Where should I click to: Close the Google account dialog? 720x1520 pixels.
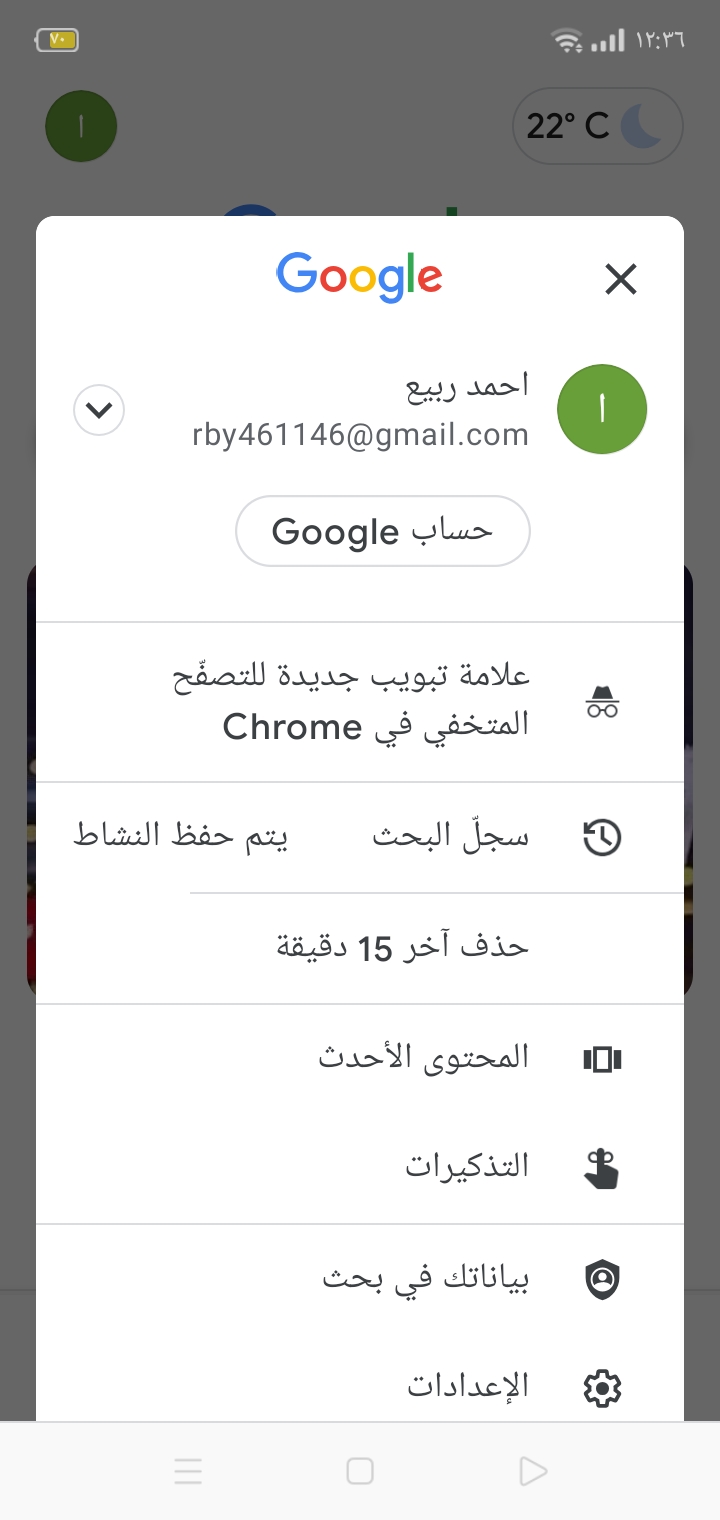click(x=621, y=279)
